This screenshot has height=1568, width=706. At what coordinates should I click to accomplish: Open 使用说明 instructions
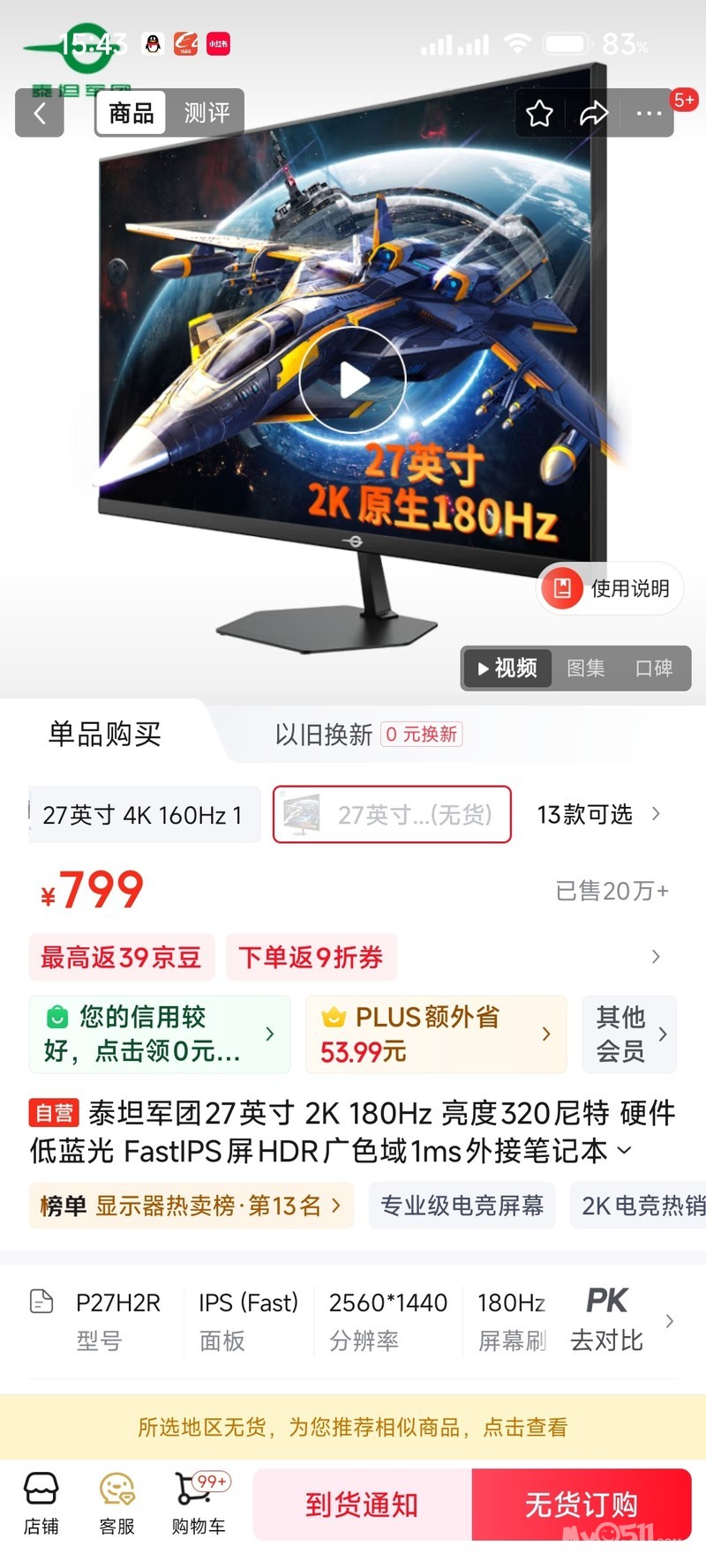pyautogui.click(x=611, y=588)
